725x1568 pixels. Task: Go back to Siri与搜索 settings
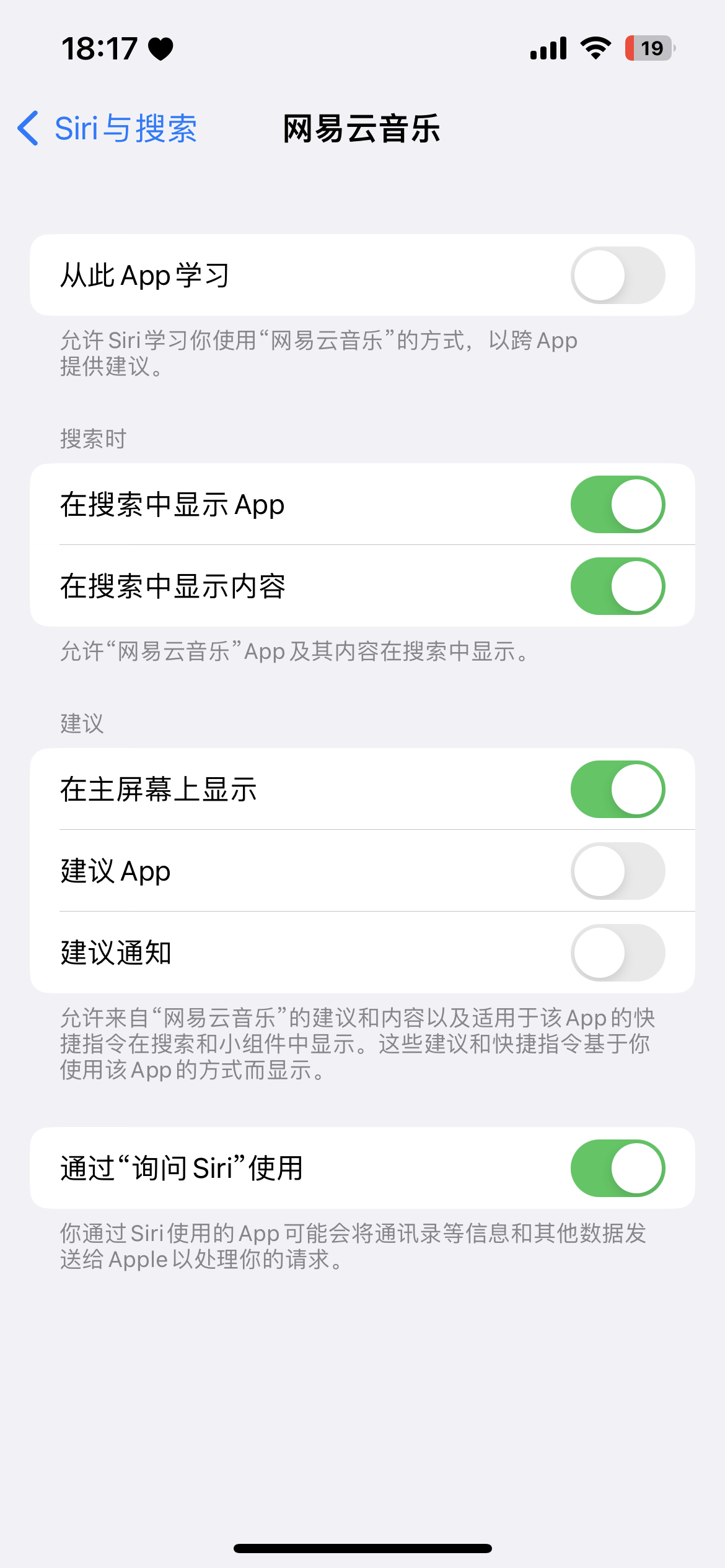click(107, 129)
